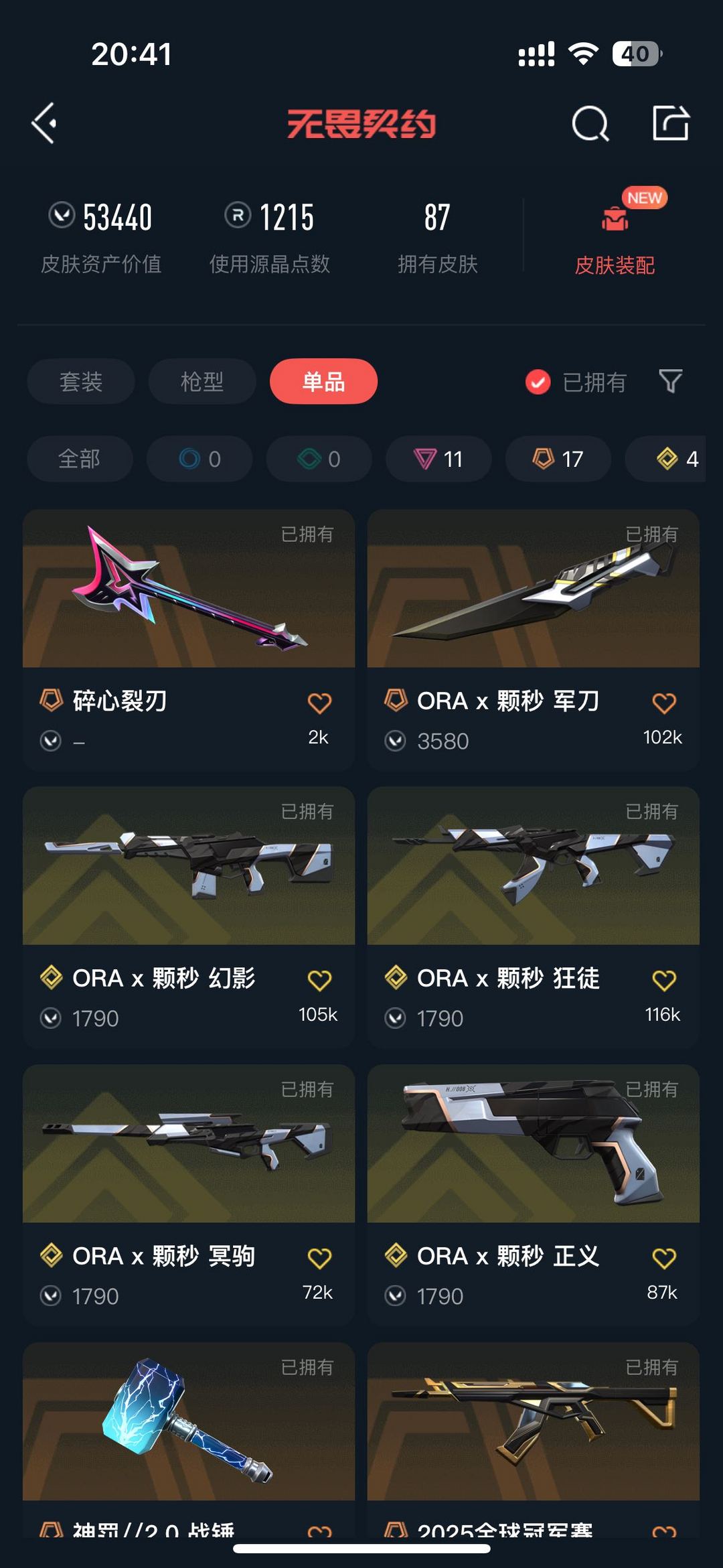
Task: Switch to the 枪型 tab
Action: (200, 380)
